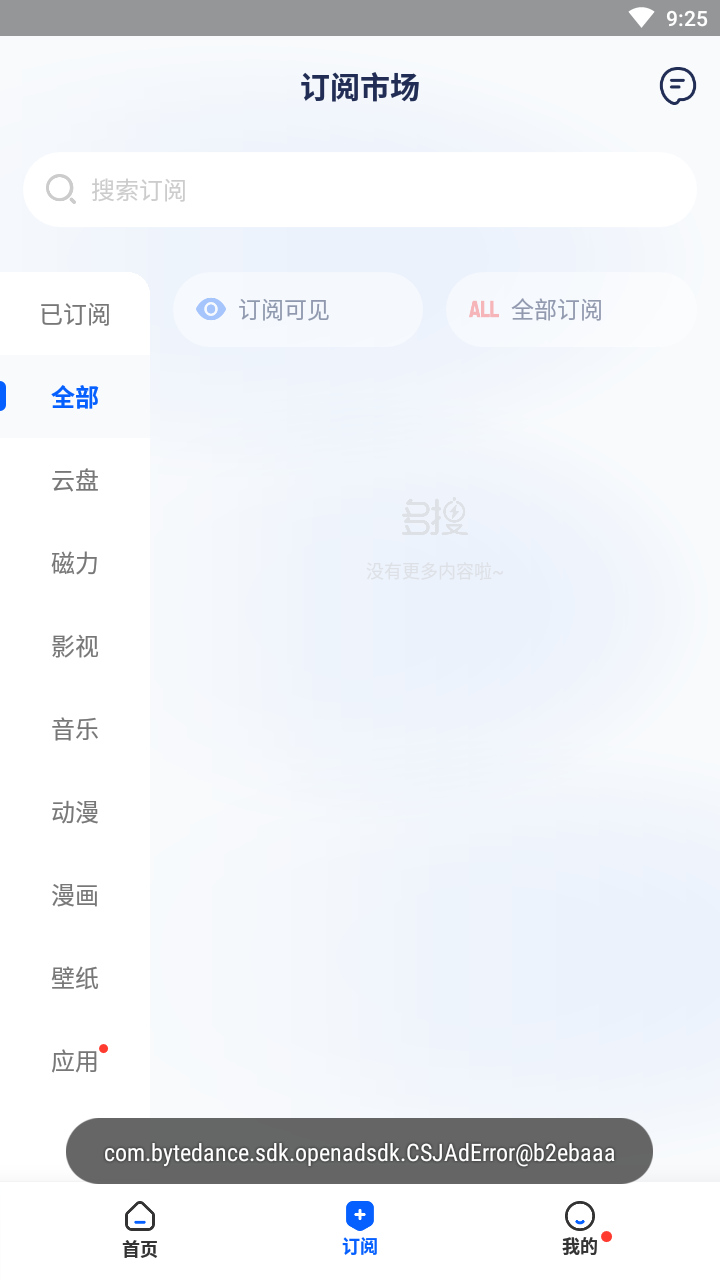Open the 已订阅 category
The height and width of the screenshot is (1280, 720).
pyautogui.click(x=75, y=314)
